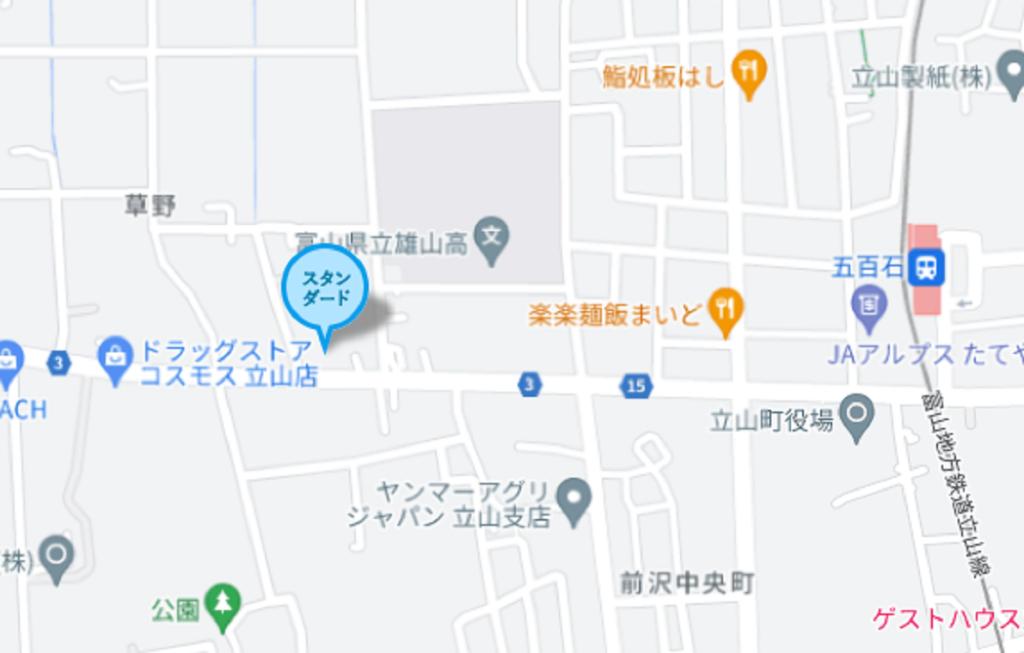Screen dimensions: 1024x653
Task: Select the 立山町役場 location pin
Action: coord(857,416)
